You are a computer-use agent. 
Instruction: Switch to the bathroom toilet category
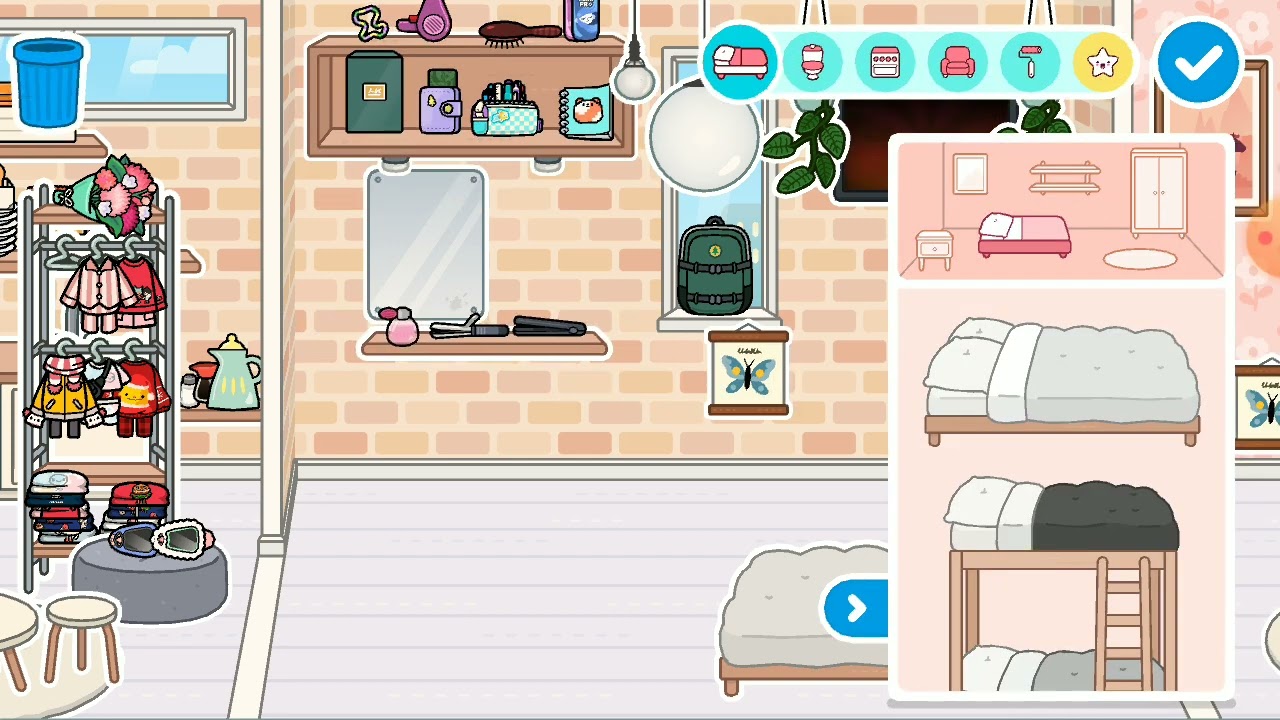pos(812,63)
